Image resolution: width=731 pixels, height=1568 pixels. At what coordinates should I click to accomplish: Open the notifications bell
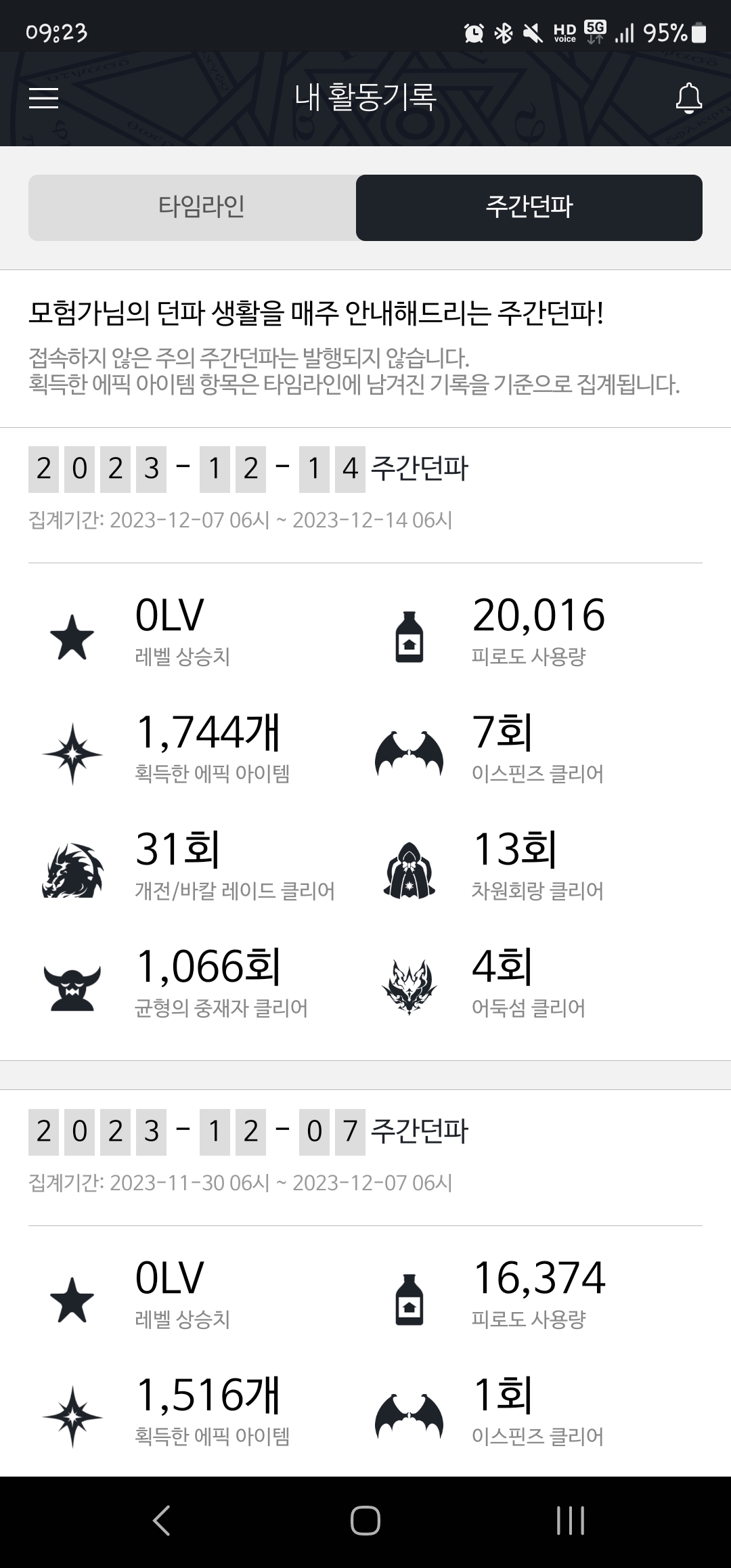688,98
